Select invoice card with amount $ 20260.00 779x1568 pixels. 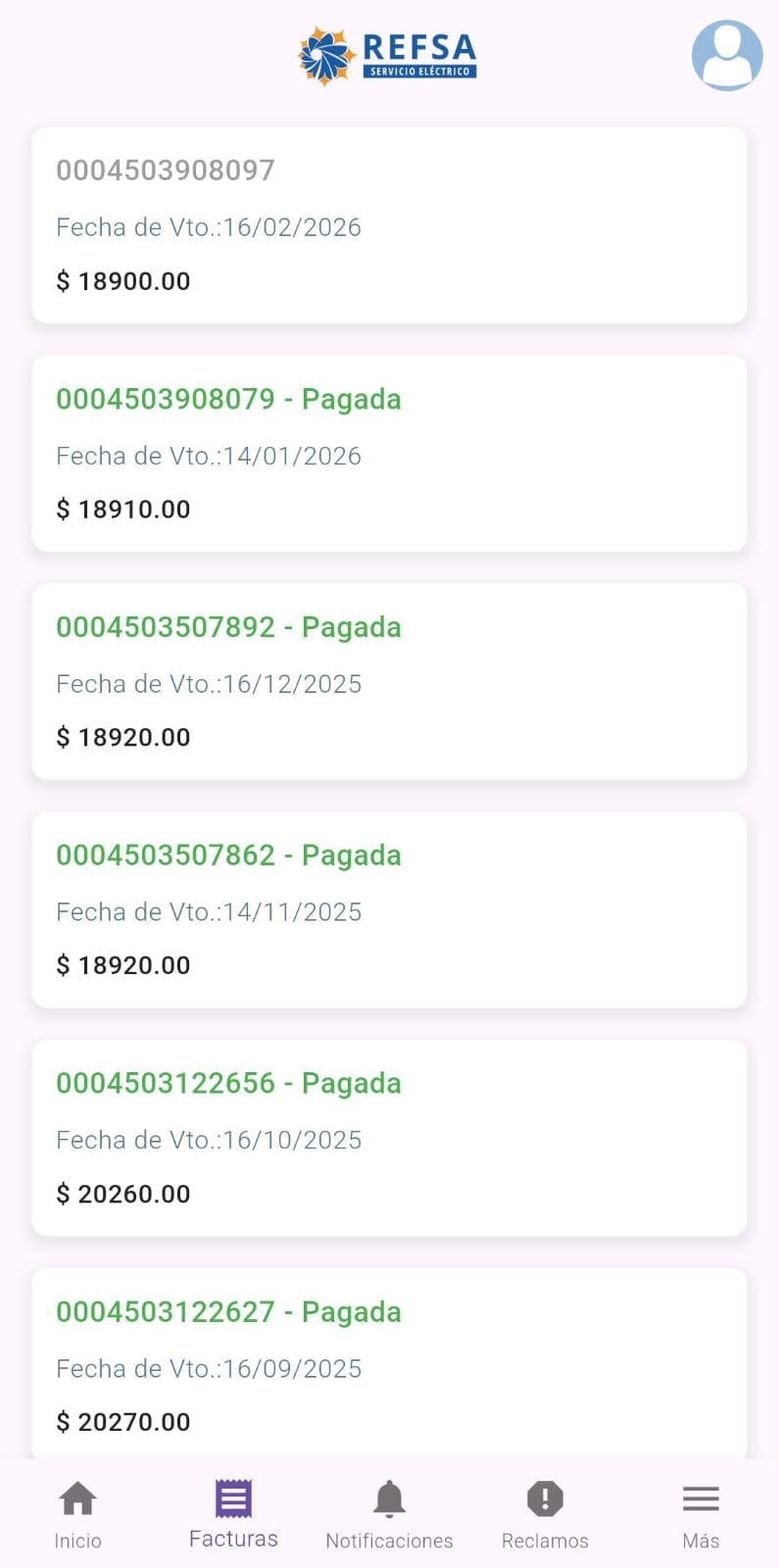(389, 1137)
